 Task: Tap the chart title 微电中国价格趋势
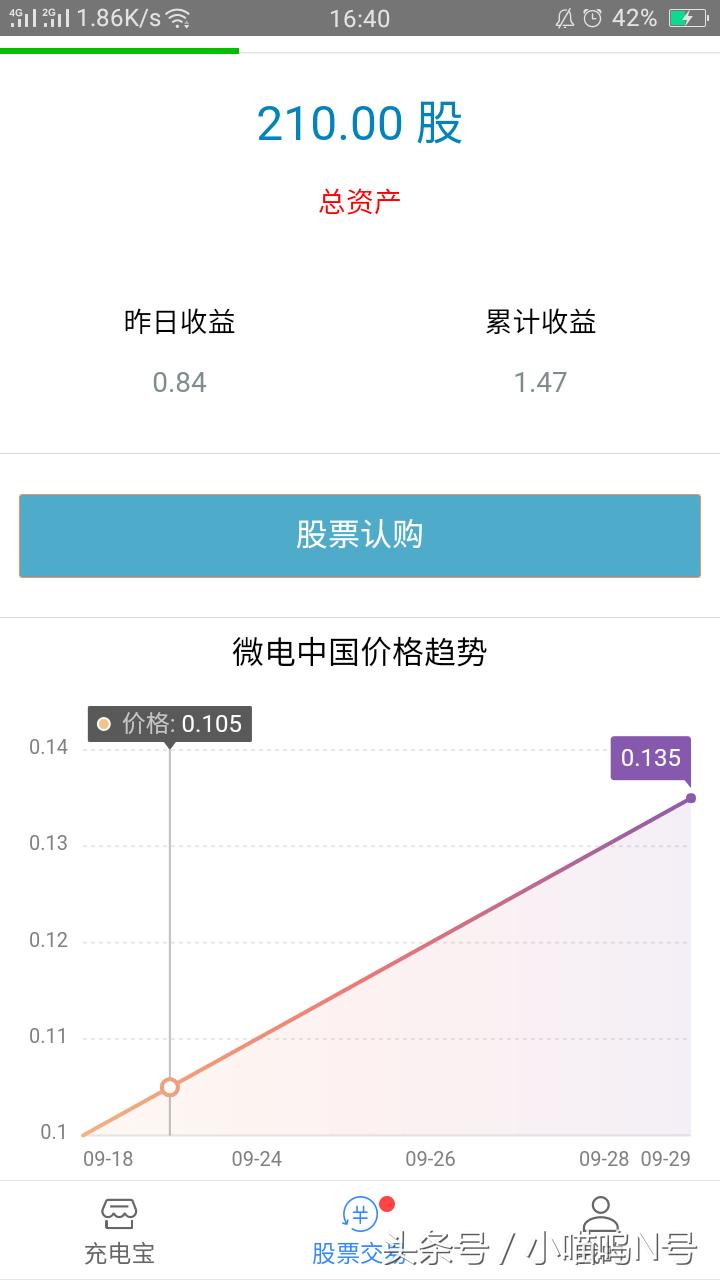(359, 650)
